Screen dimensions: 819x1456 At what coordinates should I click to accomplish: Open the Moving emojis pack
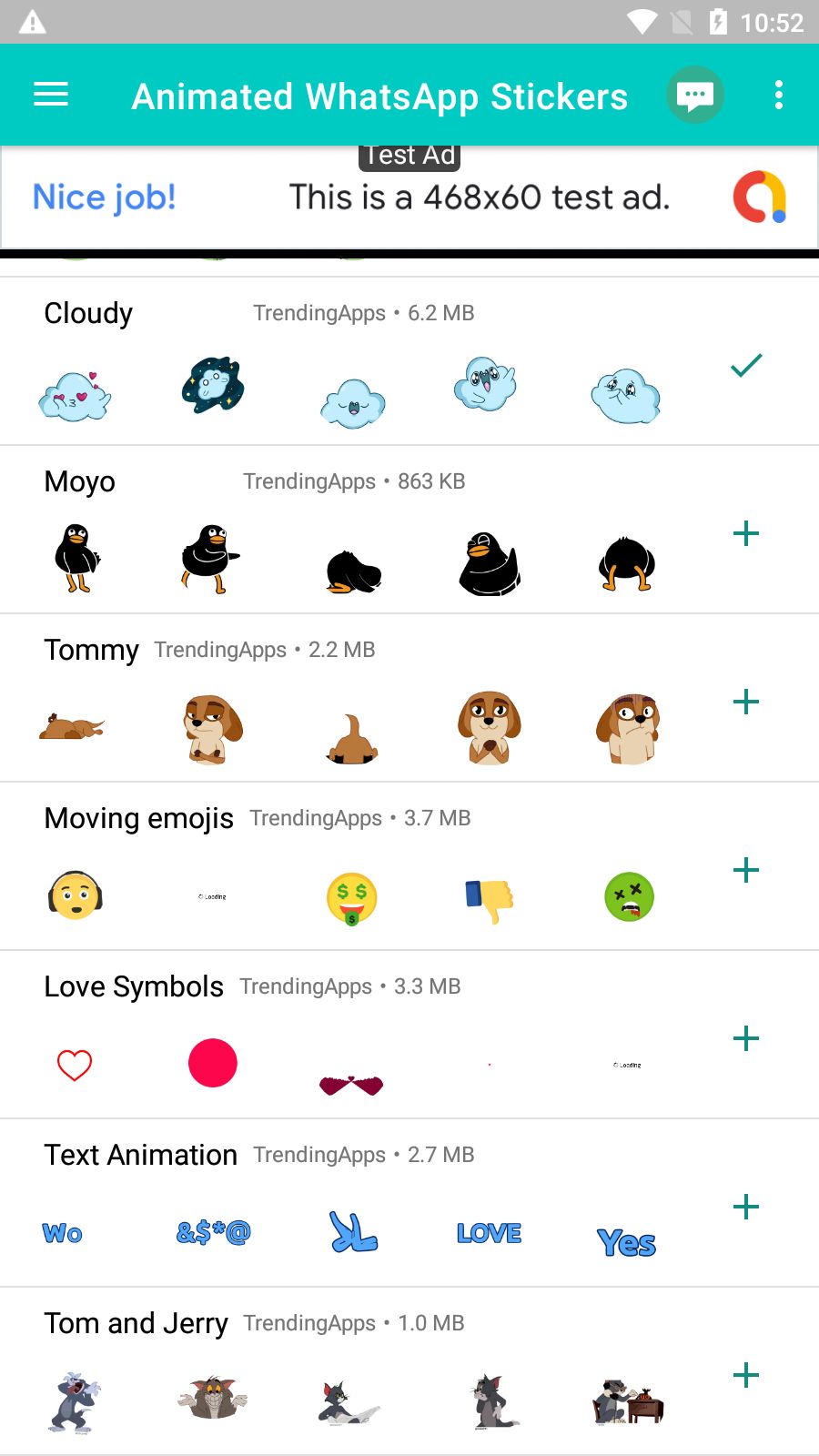point(138,818)
